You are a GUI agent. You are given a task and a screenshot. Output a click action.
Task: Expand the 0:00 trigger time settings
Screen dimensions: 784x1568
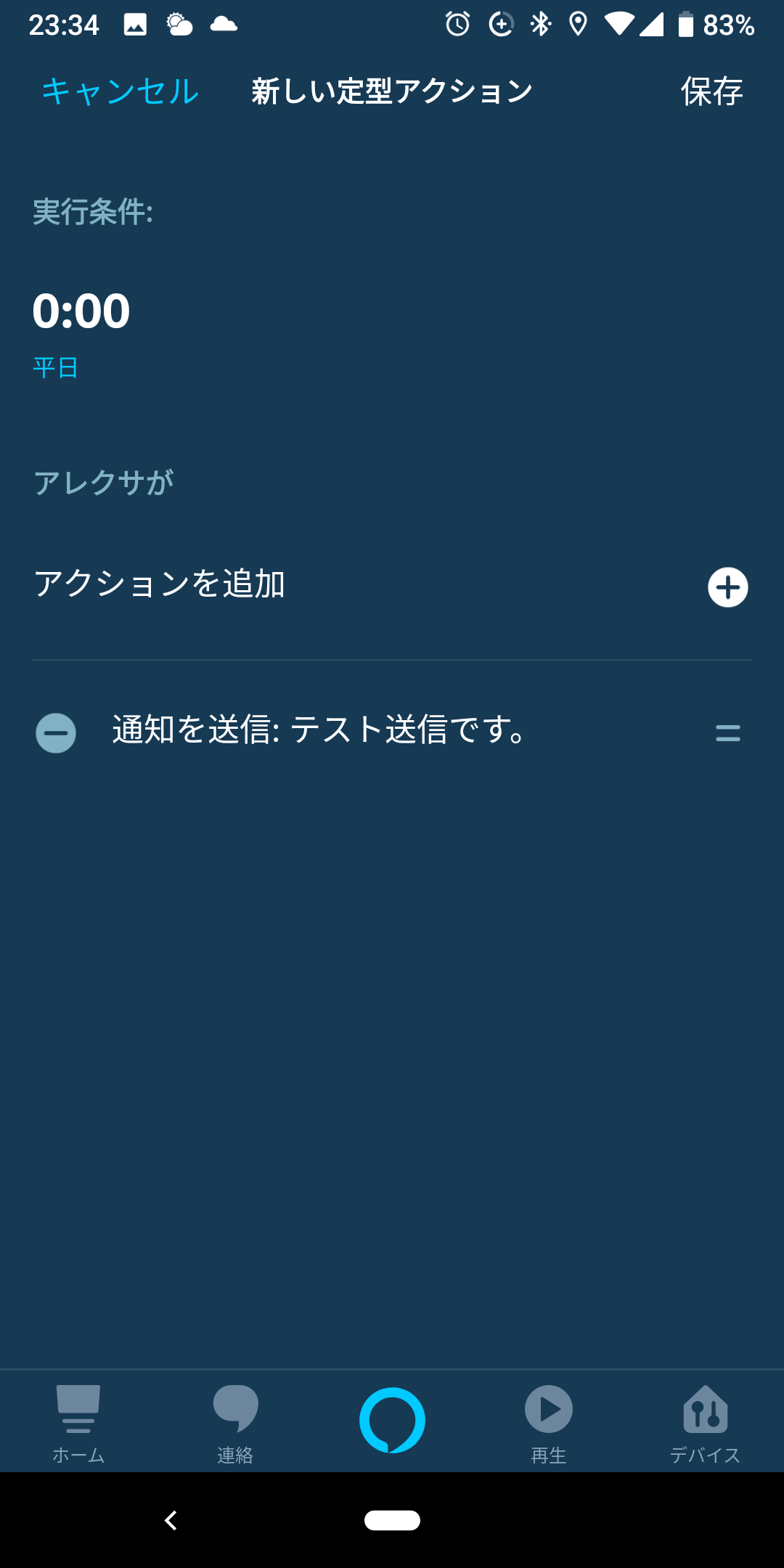(x=81, y=311)
